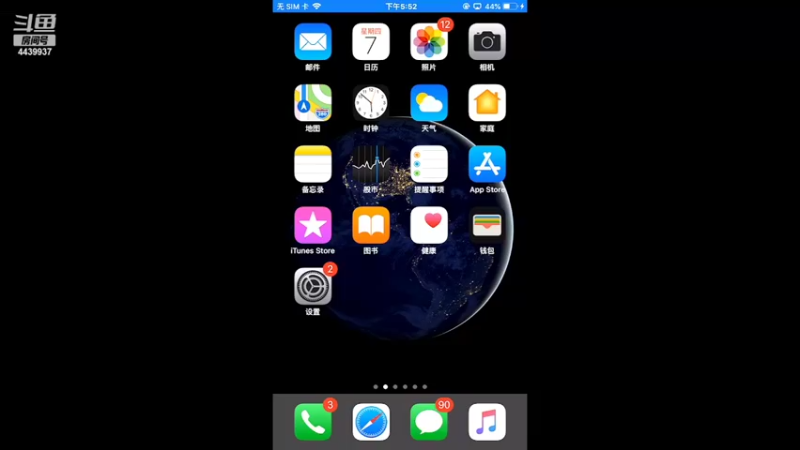Launch the Stocks app (股市)

tap(371, 164)
